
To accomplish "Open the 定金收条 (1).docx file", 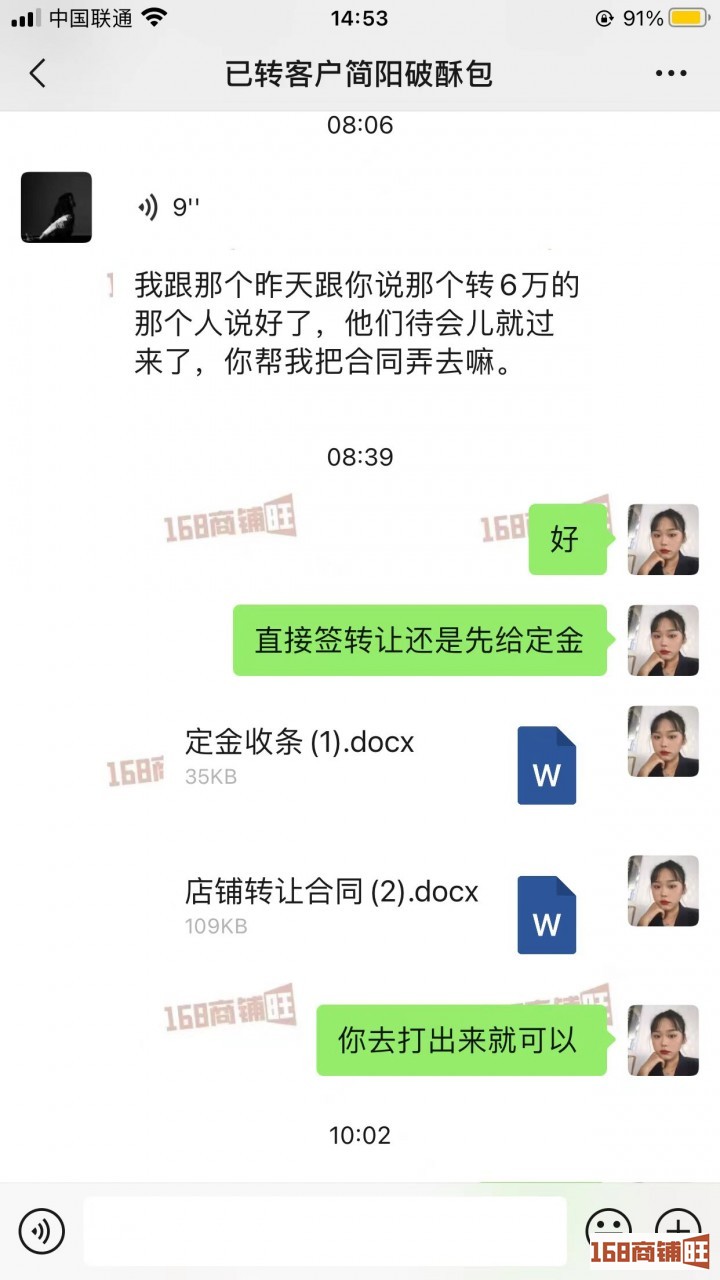I will [380, 758].
